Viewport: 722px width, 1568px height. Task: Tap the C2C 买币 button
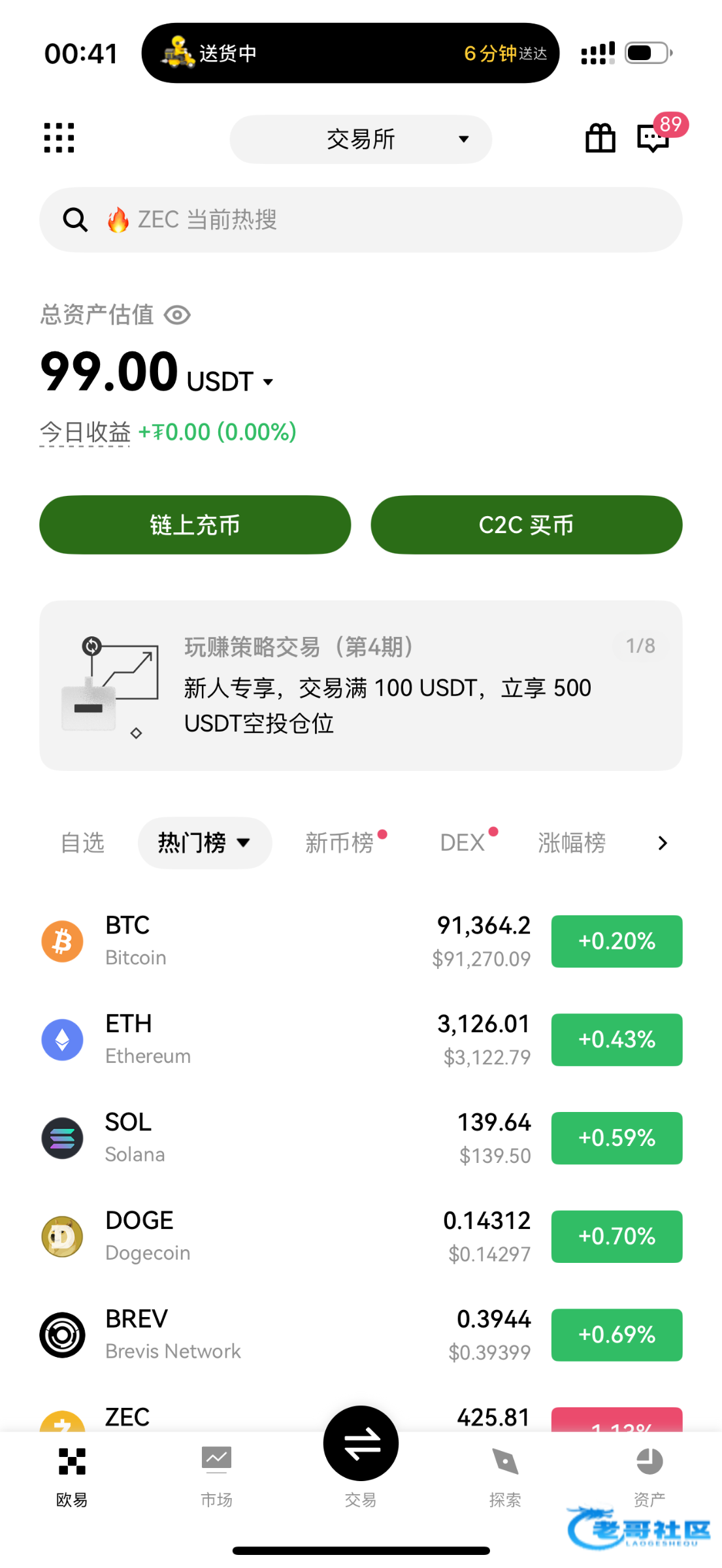point(526,525)
